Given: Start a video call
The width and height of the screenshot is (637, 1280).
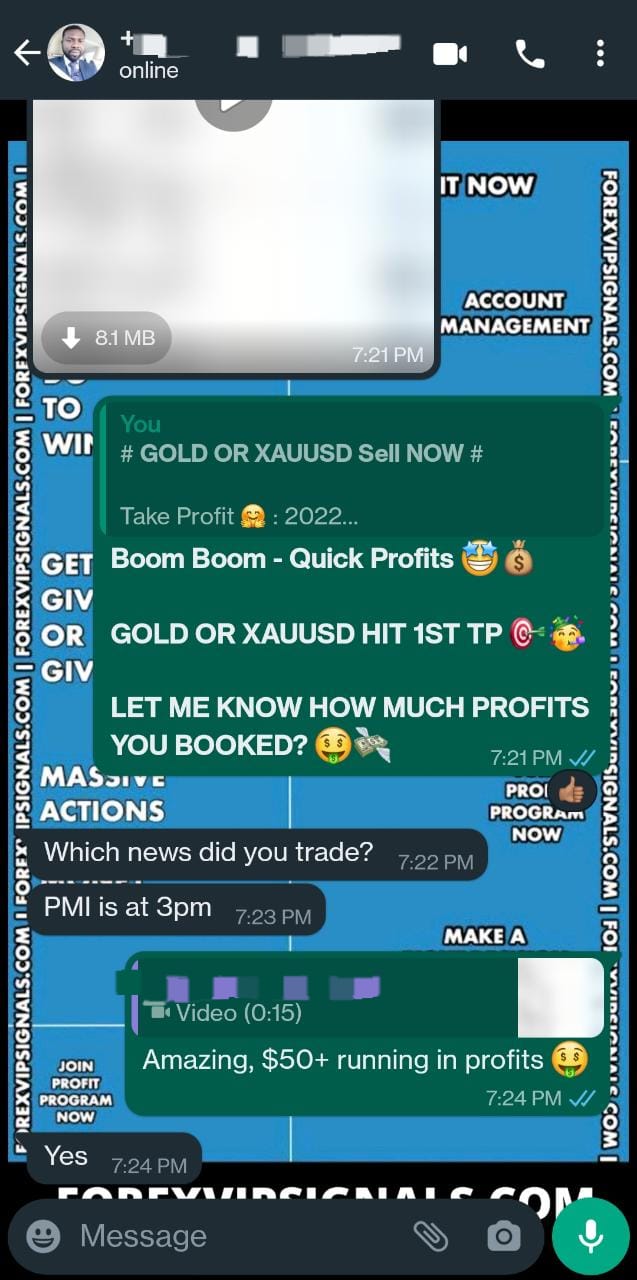Looking at the screenshot, I should tap(450, 53).
